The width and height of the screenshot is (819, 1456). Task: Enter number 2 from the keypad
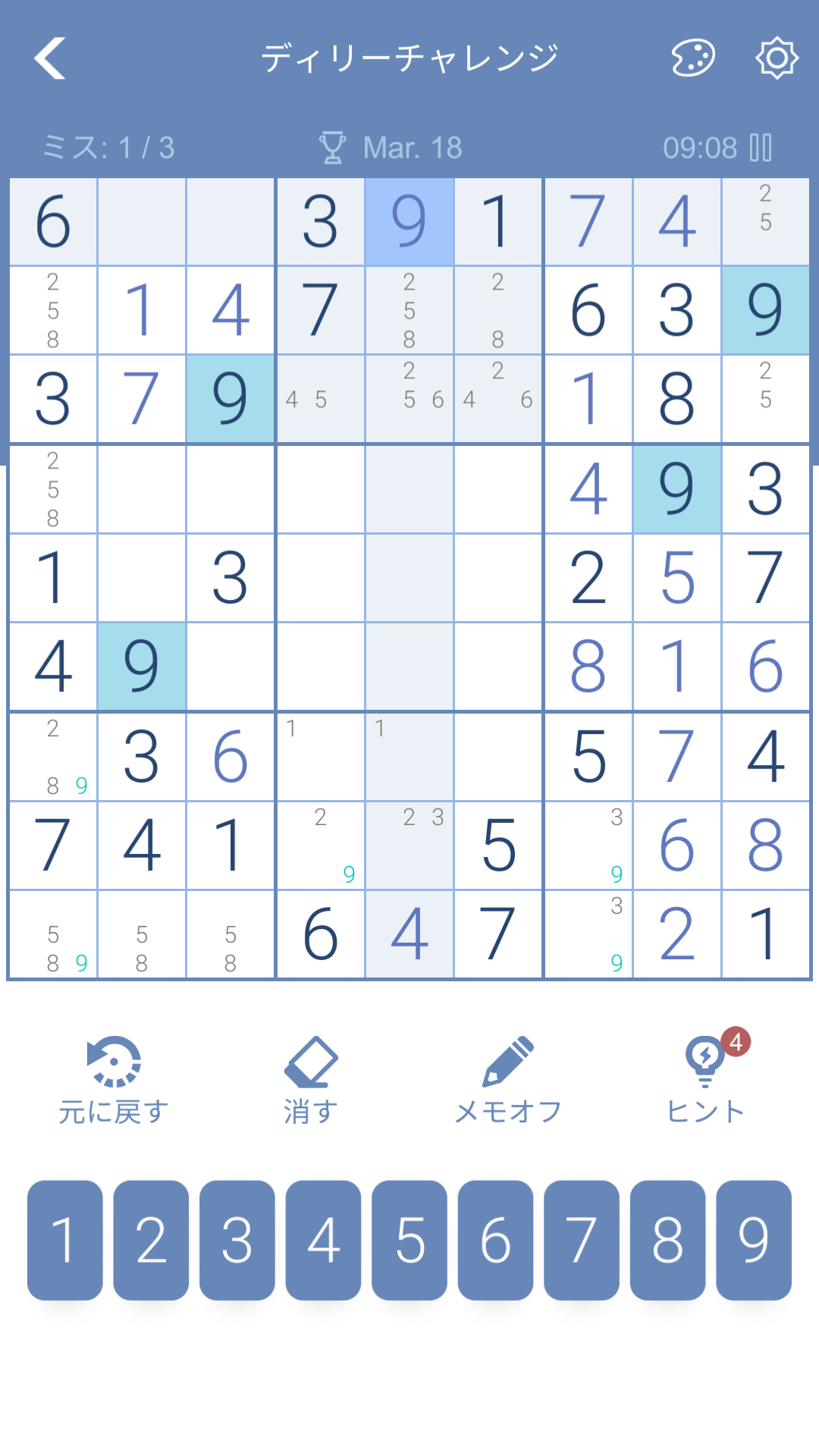coord(151,1240)
